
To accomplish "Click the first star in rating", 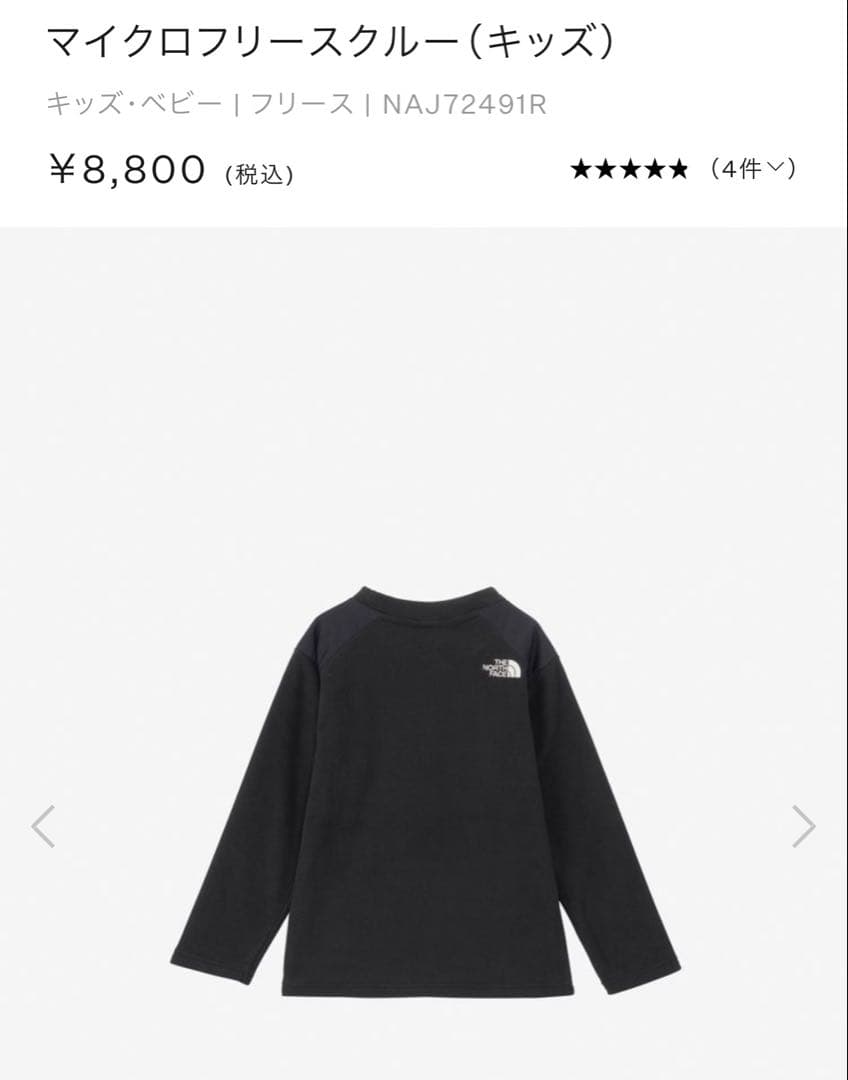I will click(579, 171).
